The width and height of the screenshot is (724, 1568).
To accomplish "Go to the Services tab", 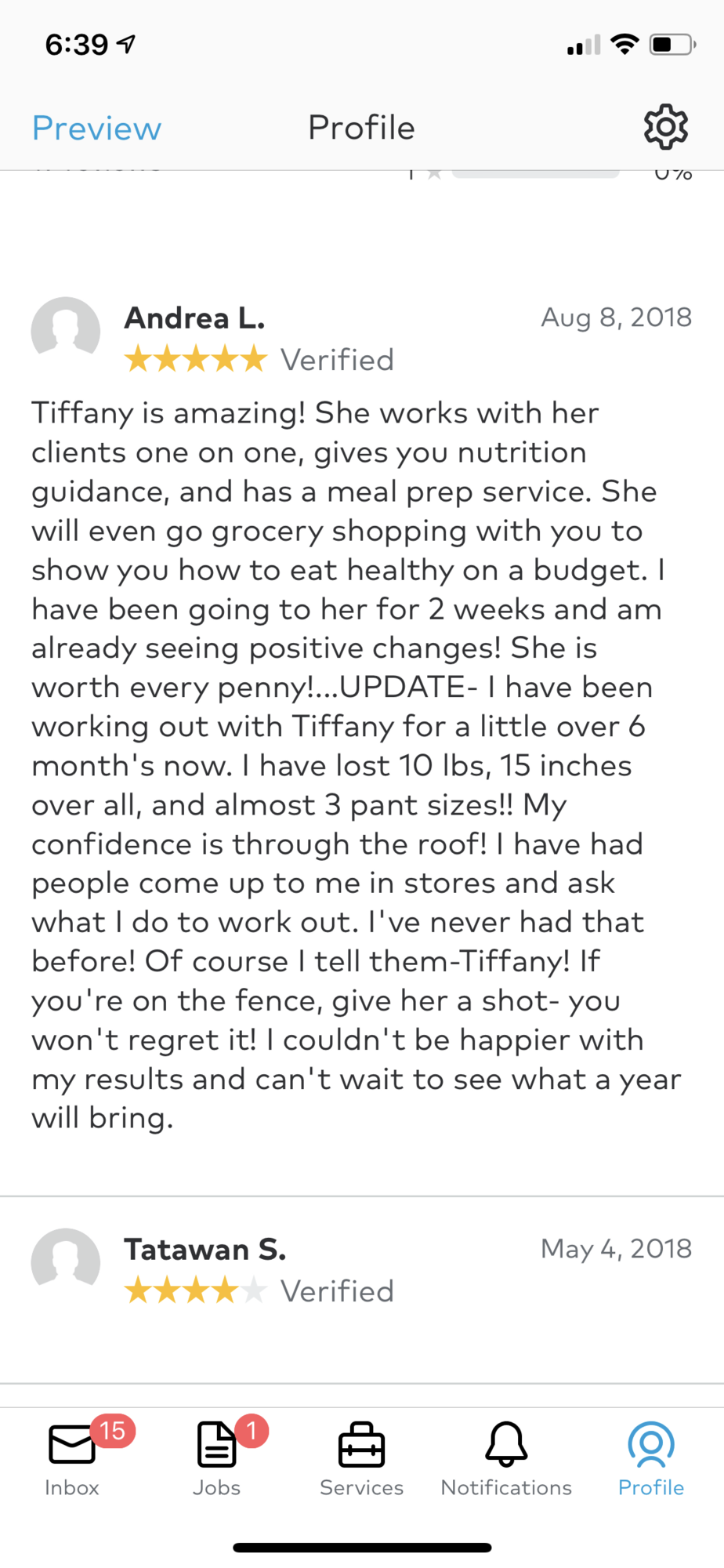I will pyautogui.click(x=361, y=1458).
